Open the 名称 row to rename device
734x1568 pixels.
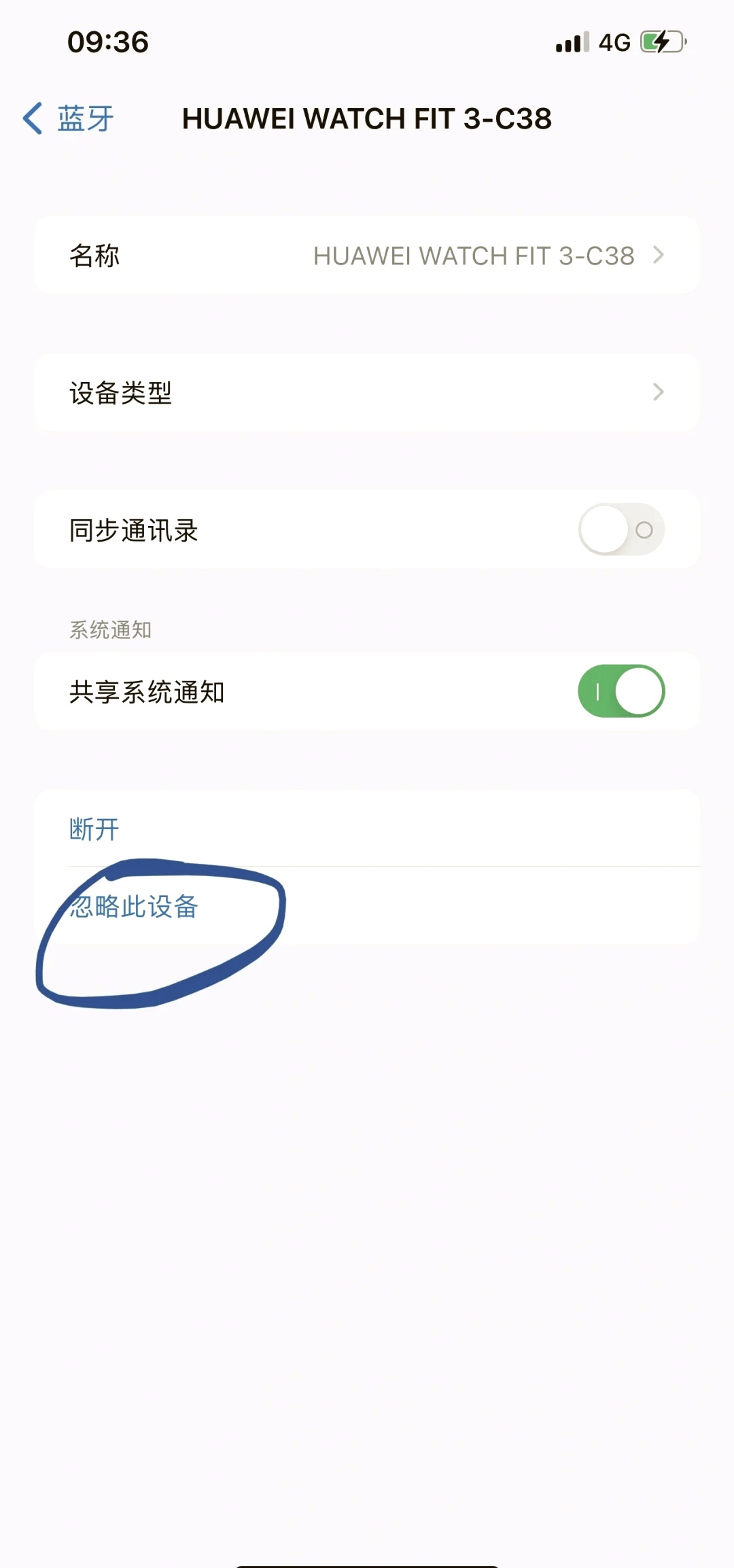click(x=367, y=256)
